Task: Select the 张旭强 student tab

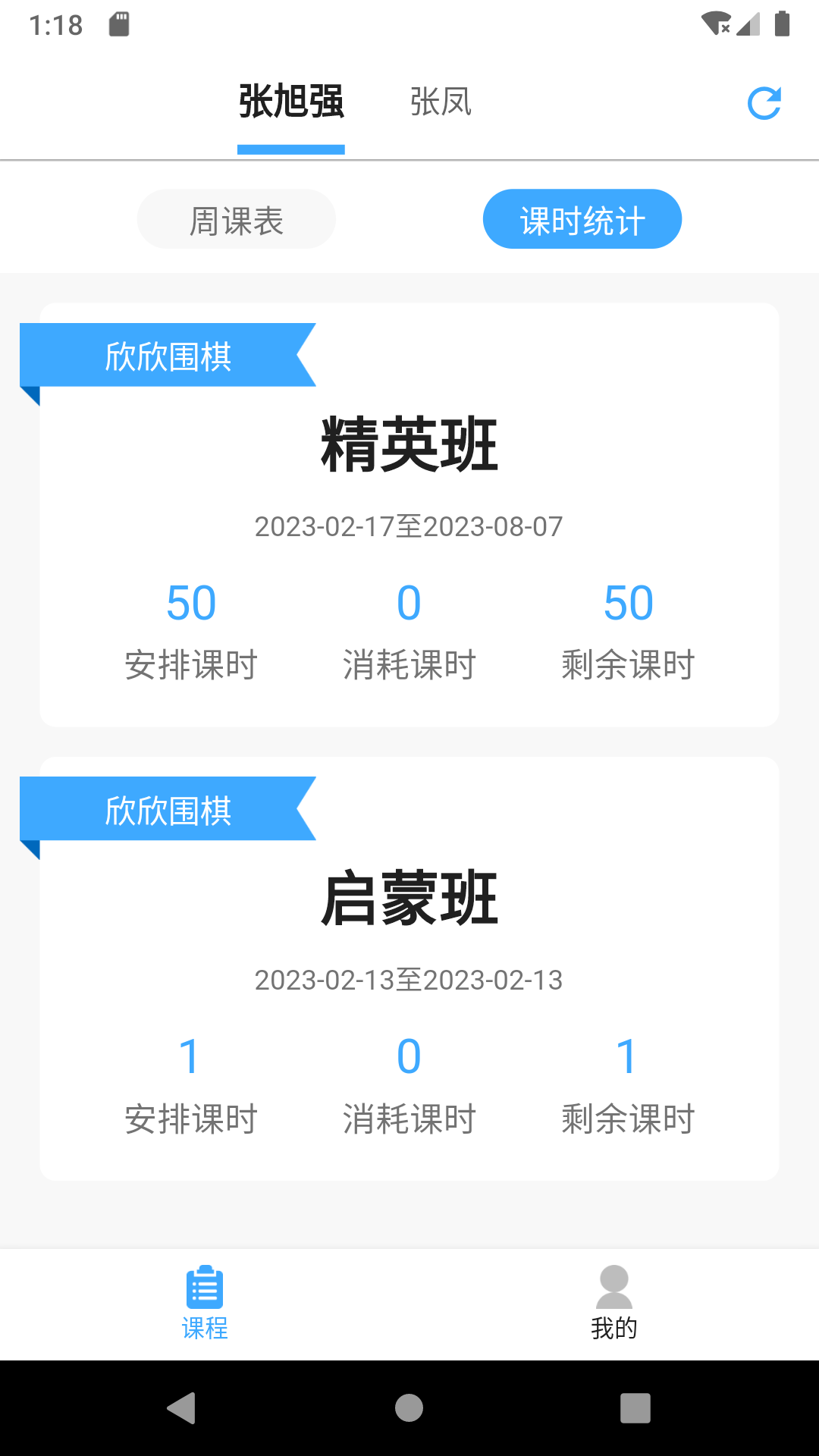Action: 291,102
